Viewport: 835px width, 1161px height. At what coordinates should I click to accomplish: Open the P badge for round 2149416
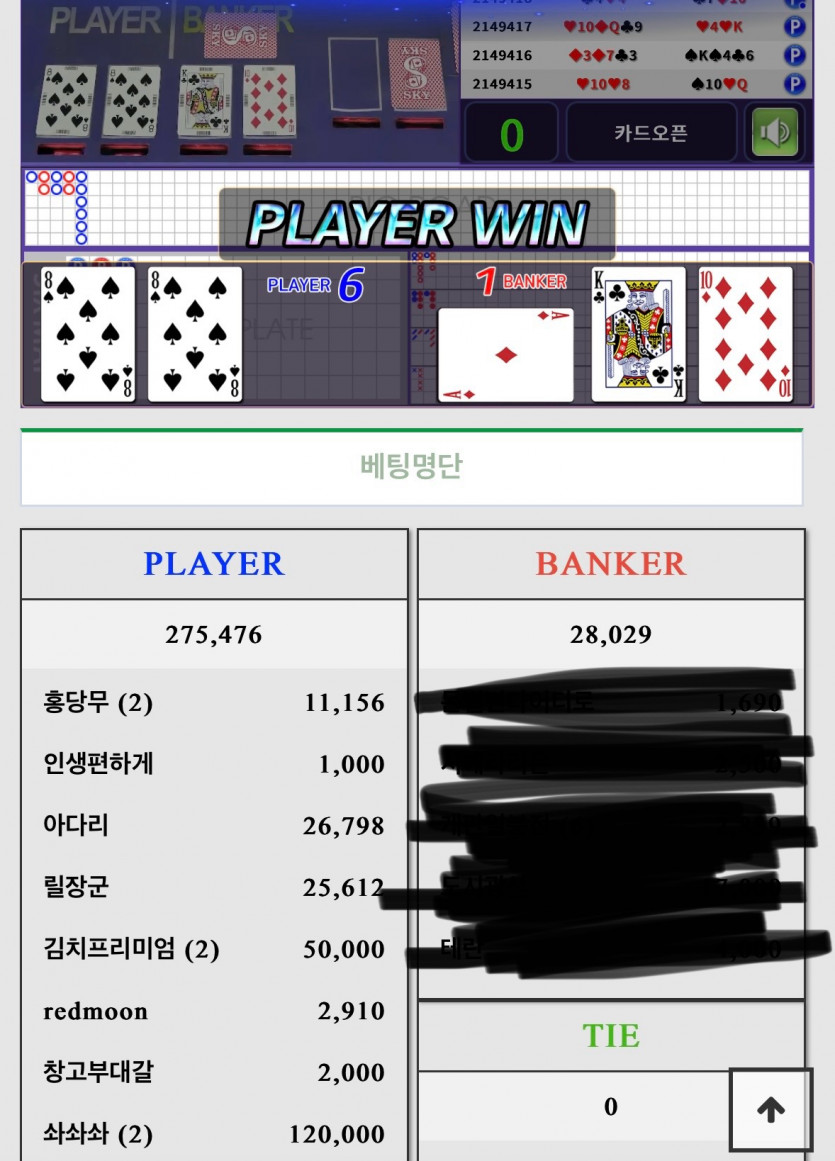[x=794, y=56]
